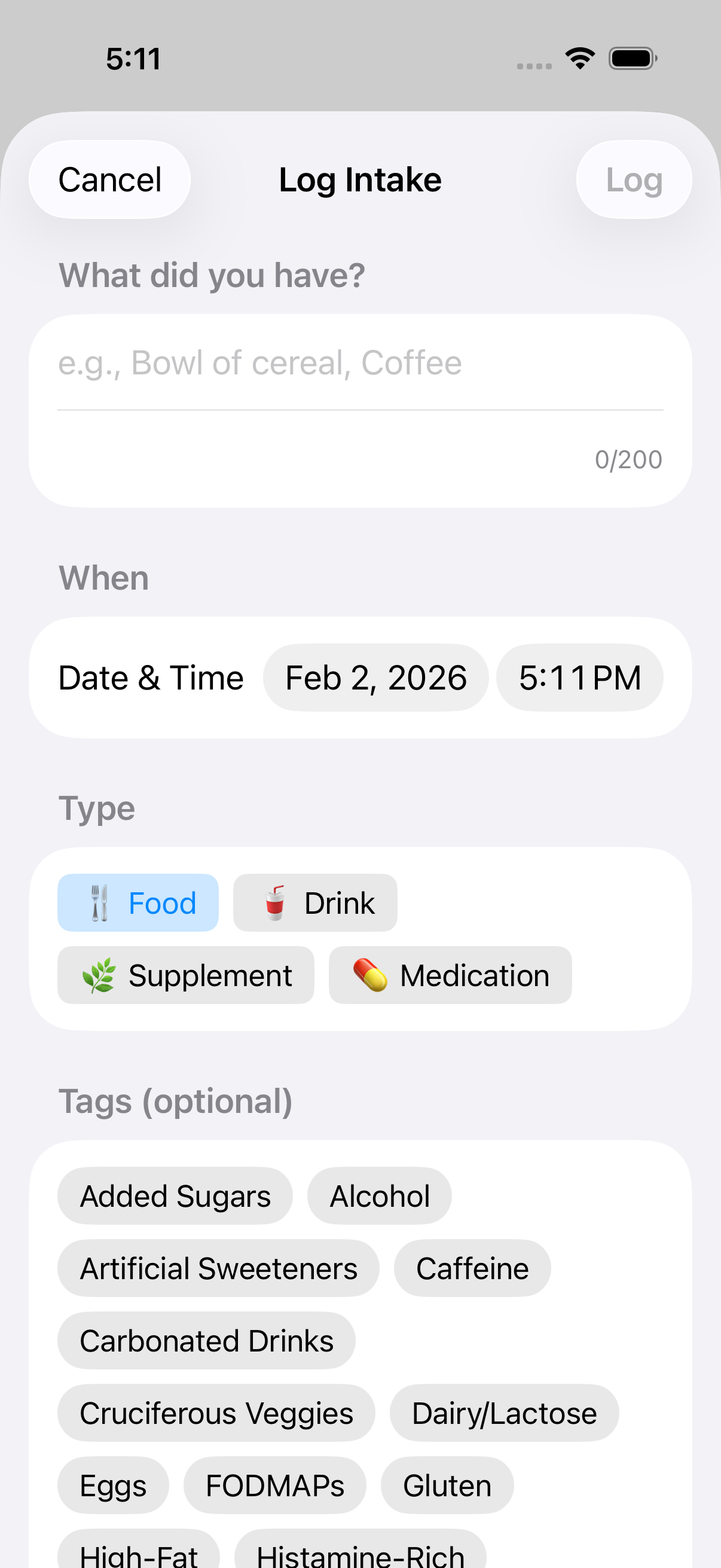Toggle the Gluten tag
This screenshot has width=721, height=1568.
coord(447,1485)
